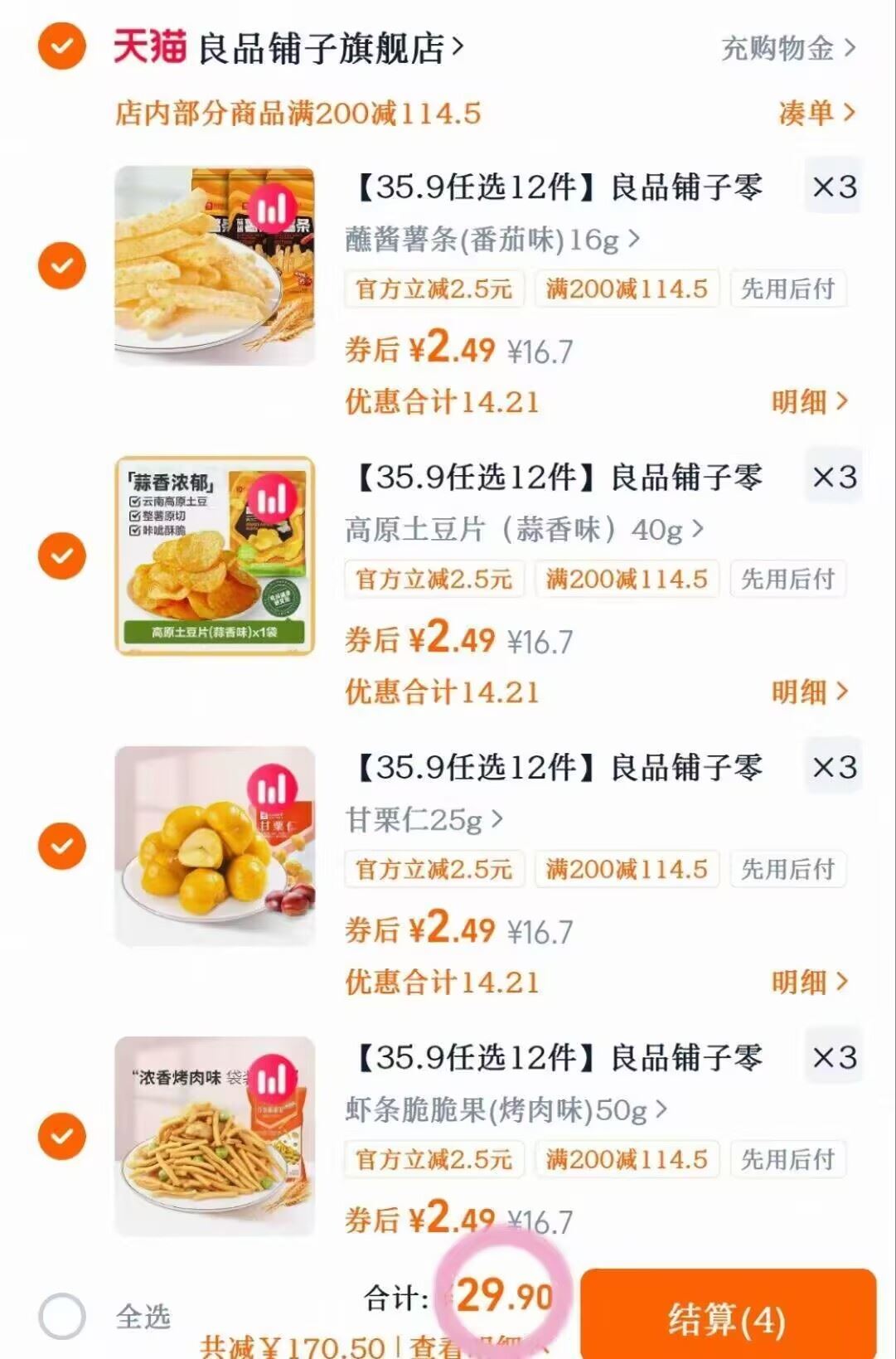Uncheck the 良品铺子旗舰店 store checkbox
Image resolution: width=896 pixels, height=1359 pixels.
coord(61,47)
